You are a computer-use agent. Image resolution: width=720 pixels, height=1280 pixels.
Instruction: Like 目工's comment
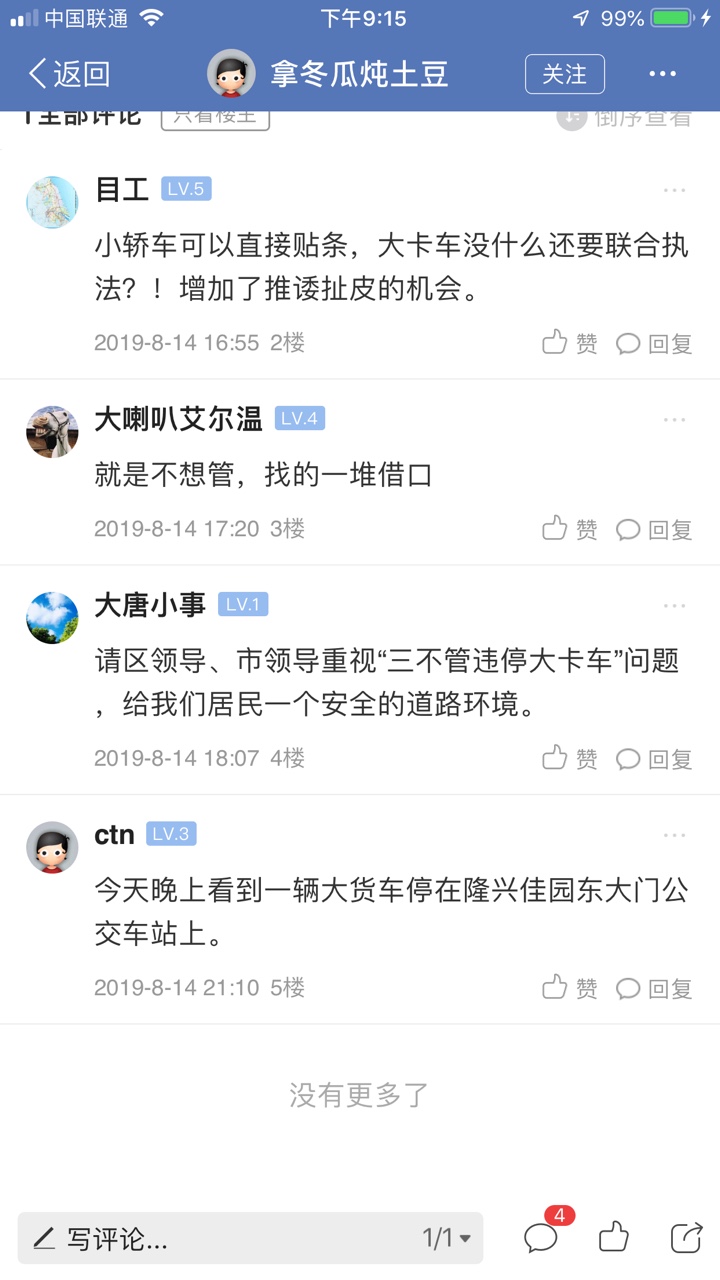tap(569, 343)
